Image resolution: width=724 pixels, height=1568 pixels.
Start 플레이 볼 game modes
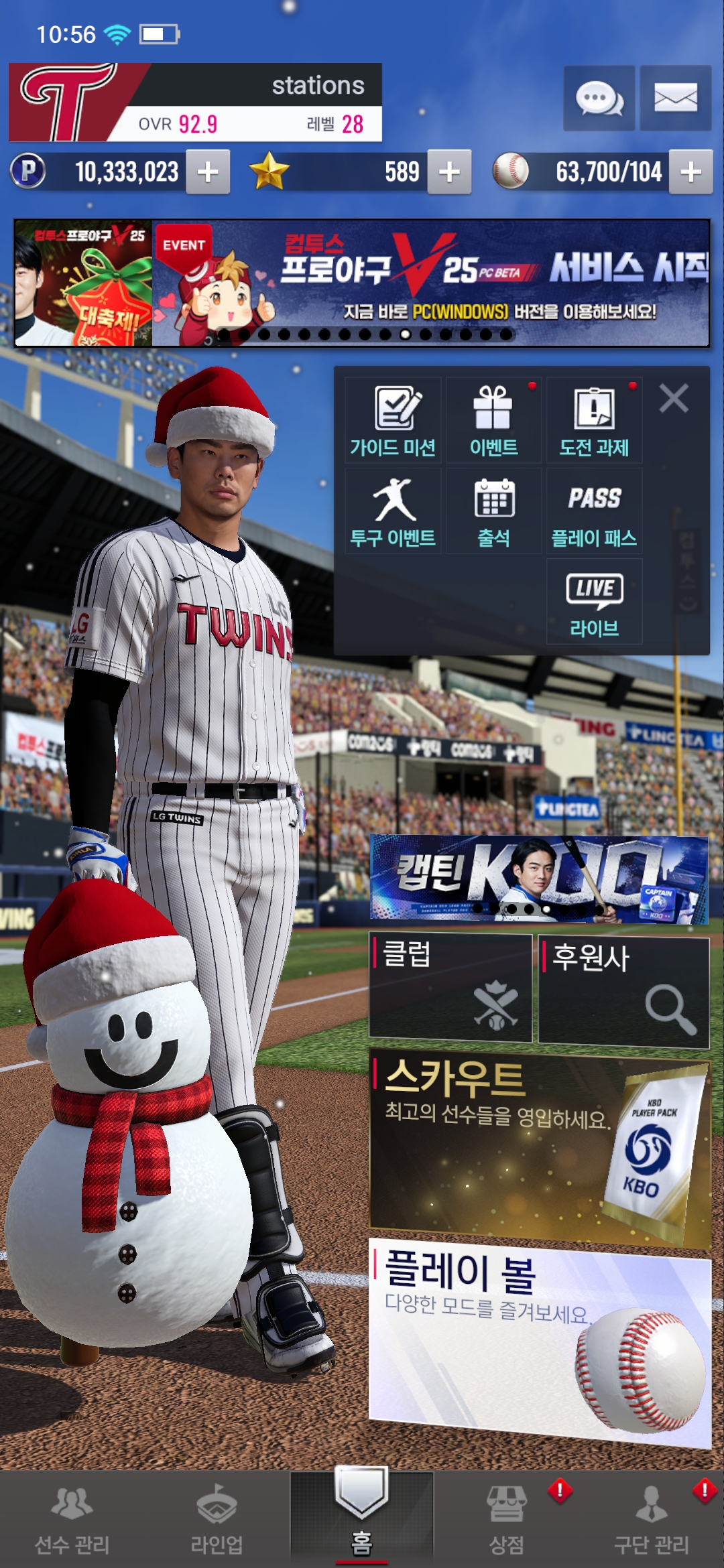(x=540, y=1340)
